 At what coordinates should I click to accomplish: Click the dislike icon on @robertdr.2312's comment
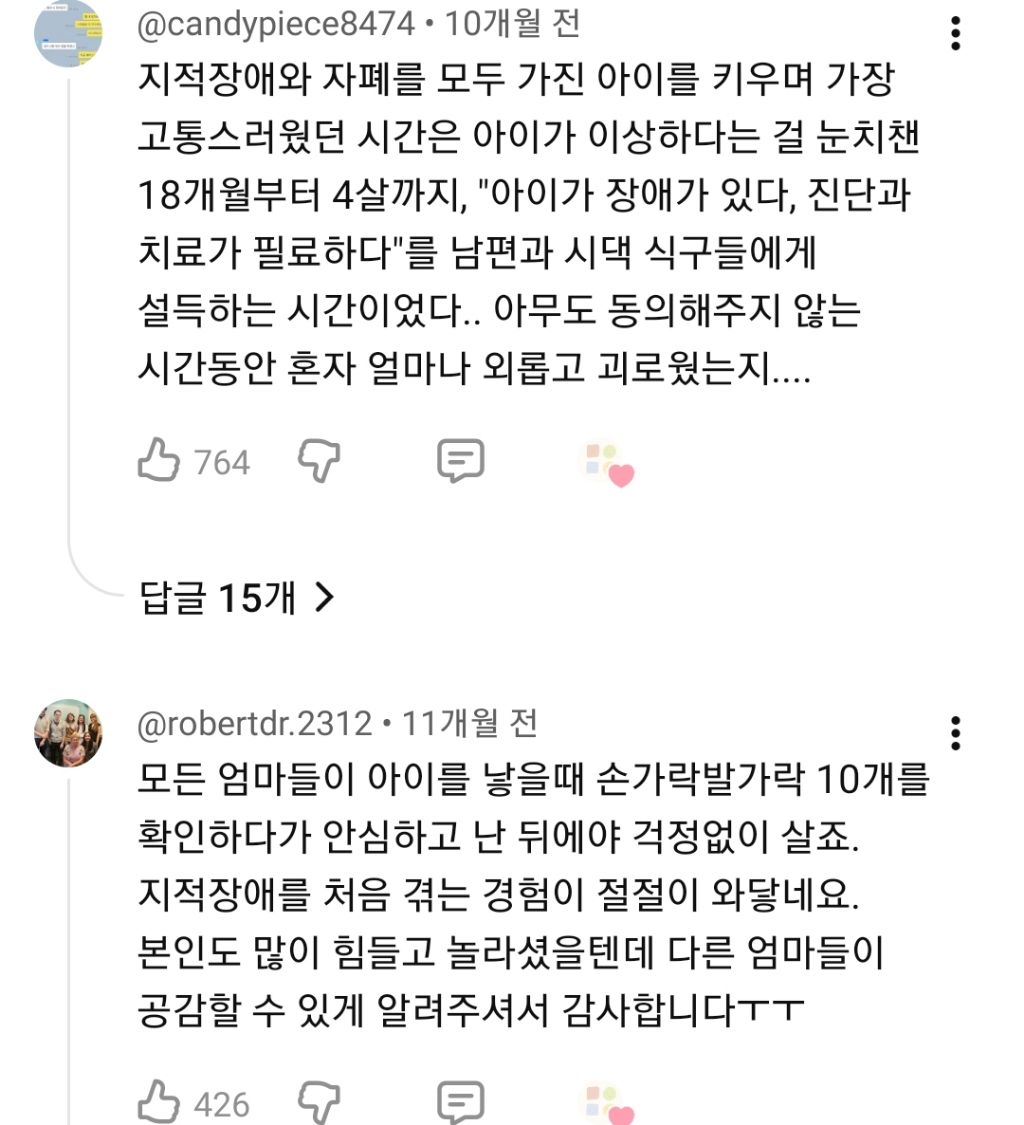coord(318,1105)
